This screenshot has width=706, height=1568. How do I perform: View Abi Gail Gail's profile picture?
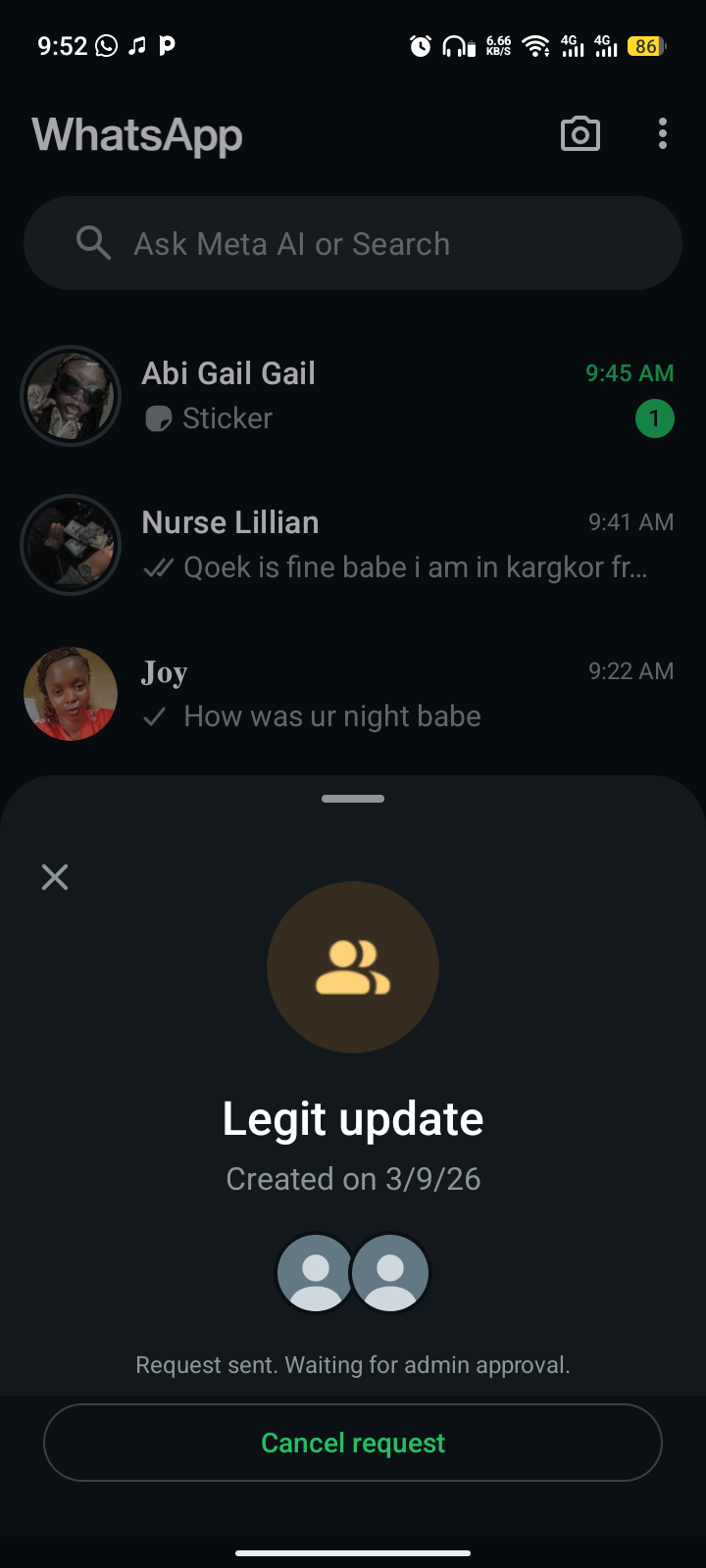click(71, 396)
